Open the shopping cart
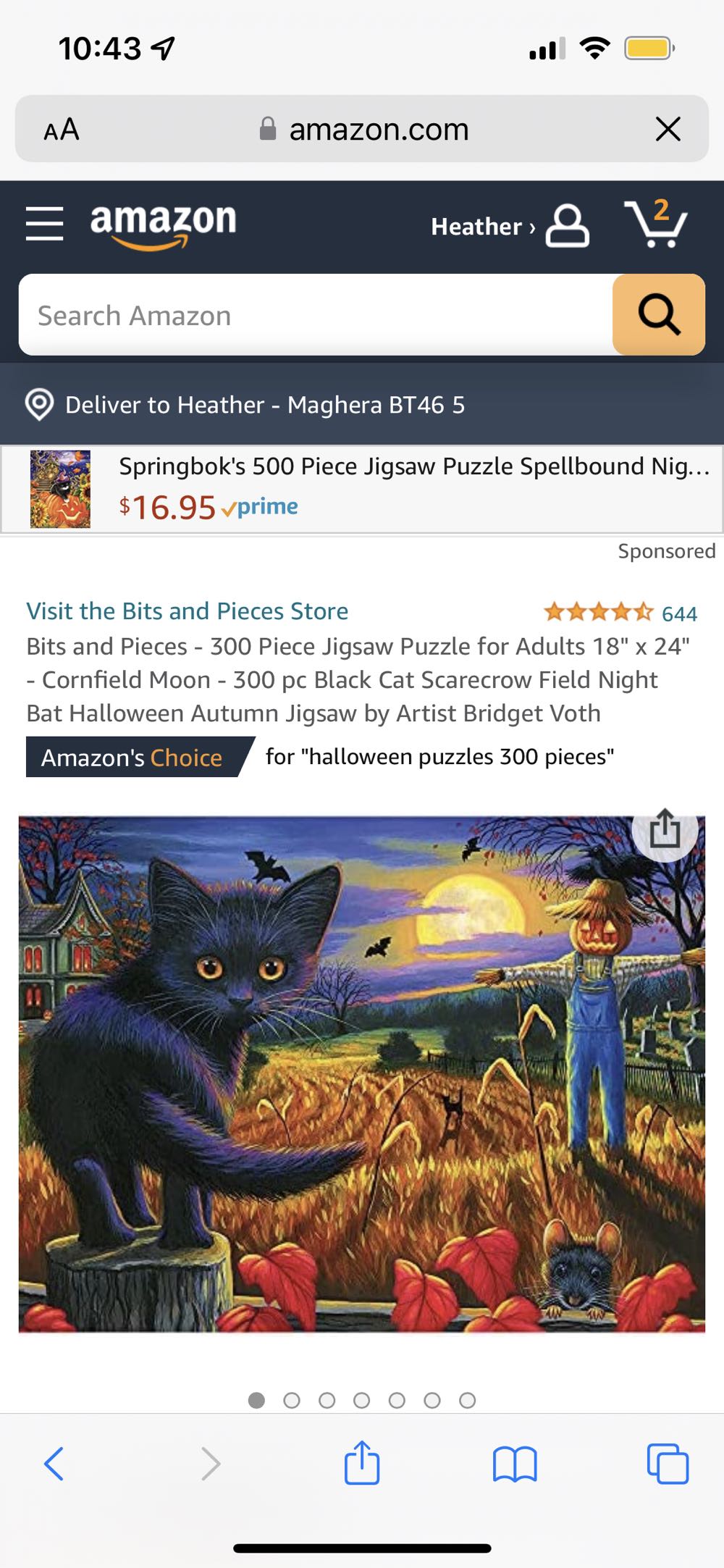The height and width of the screenshot is (1568, 724). click(656, 225)
